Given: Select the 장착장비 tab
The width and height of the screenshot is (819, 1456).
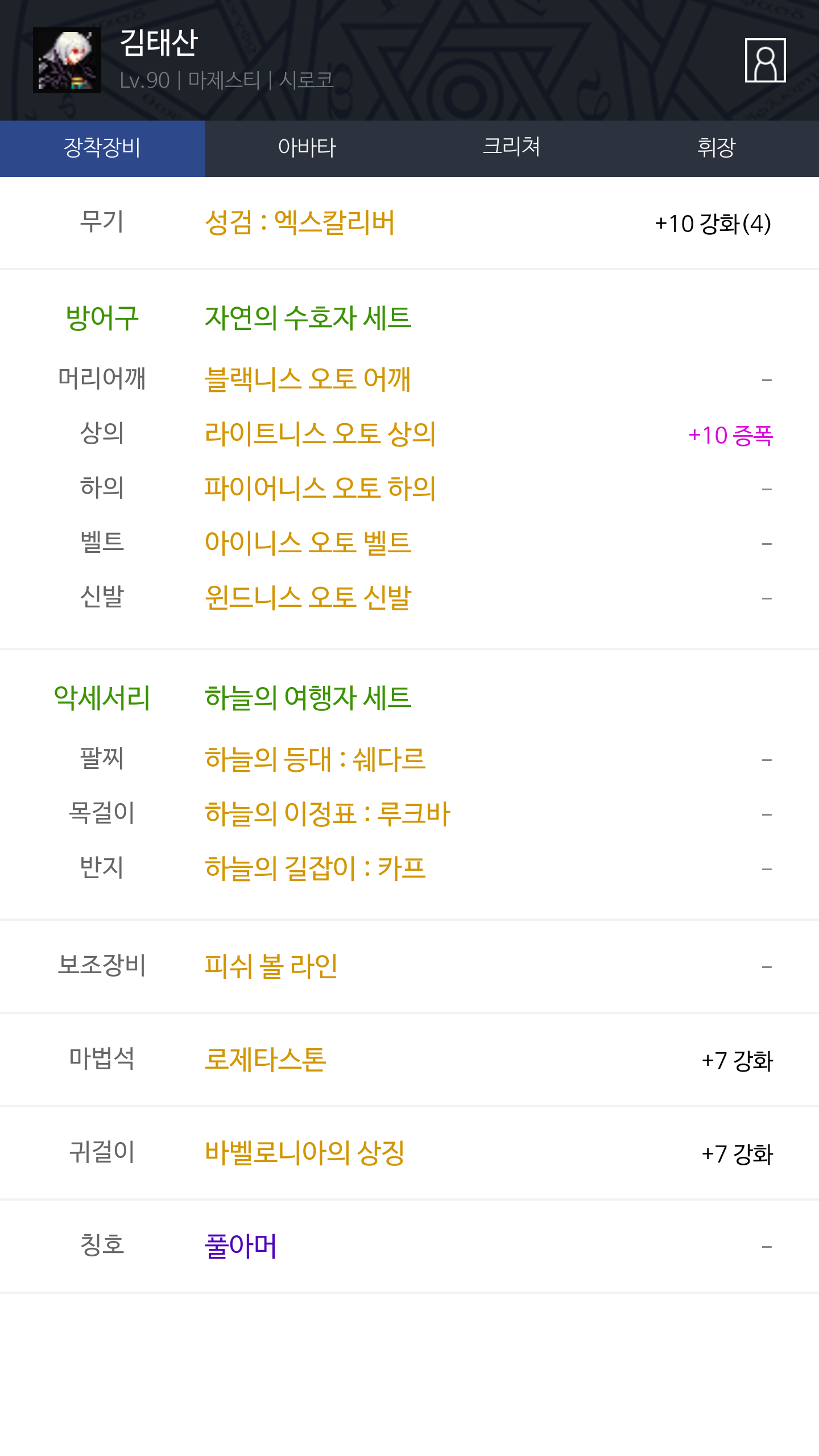Looking at the screenshot, I should click(102, 148).
